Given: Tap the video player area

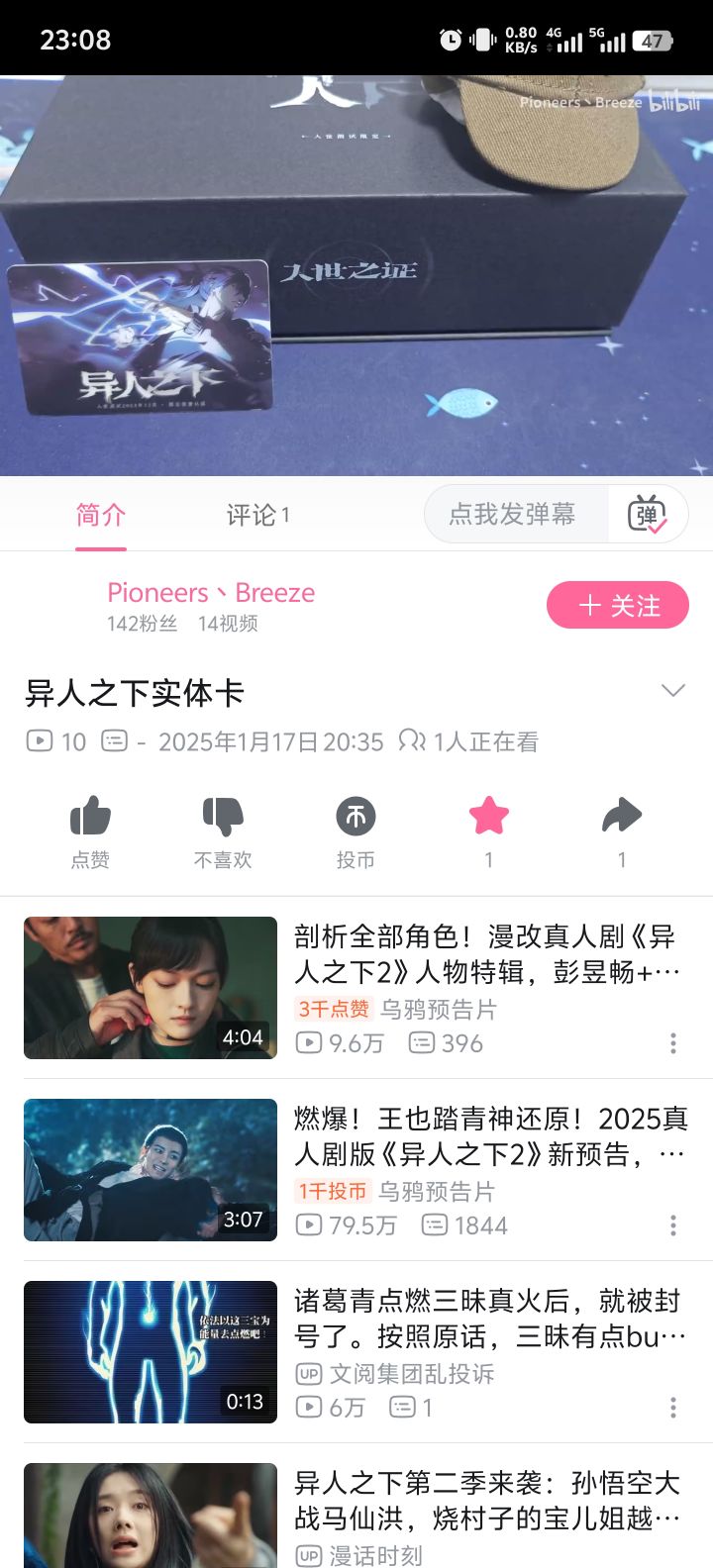Looking at the screenshot, I should [356, 275].
